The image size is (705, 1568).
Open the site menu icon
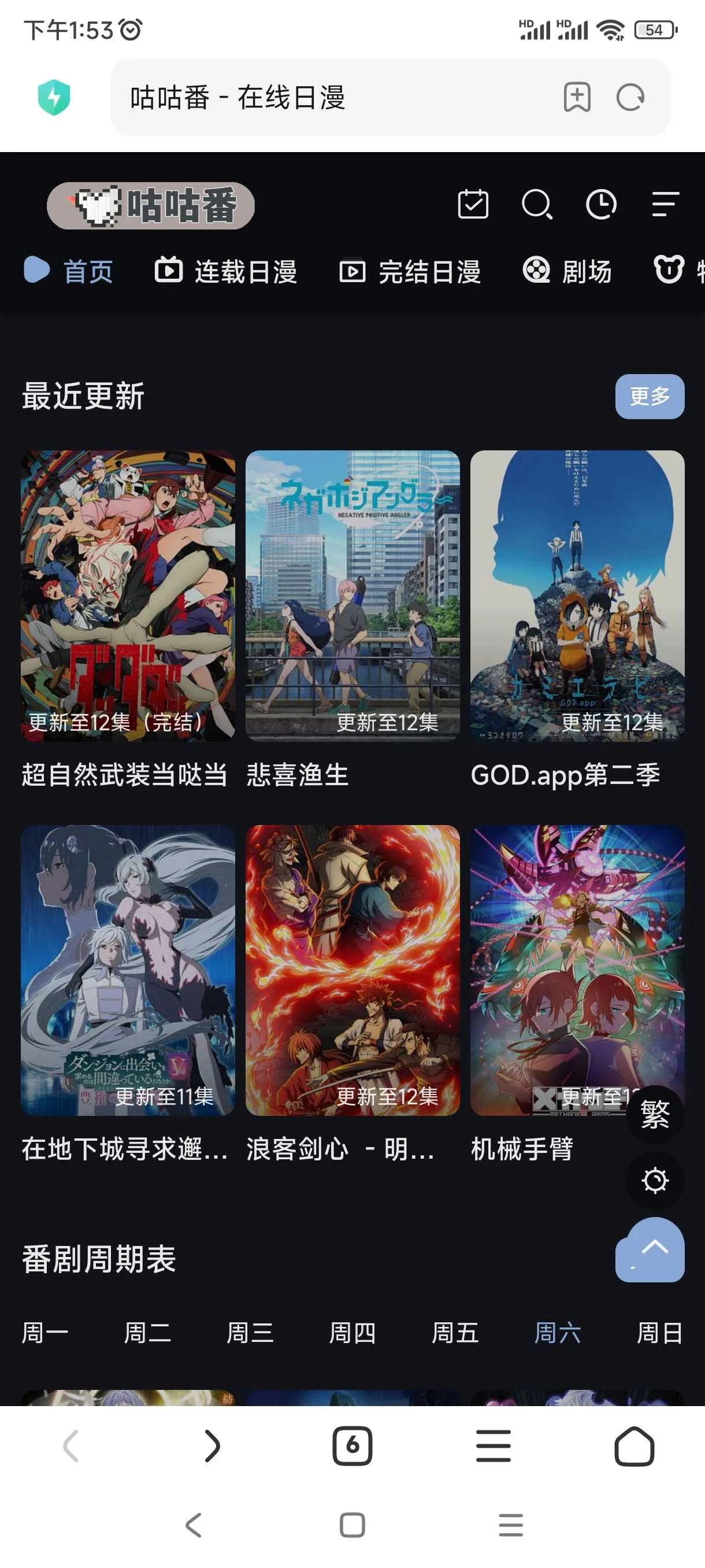(665, 205)
